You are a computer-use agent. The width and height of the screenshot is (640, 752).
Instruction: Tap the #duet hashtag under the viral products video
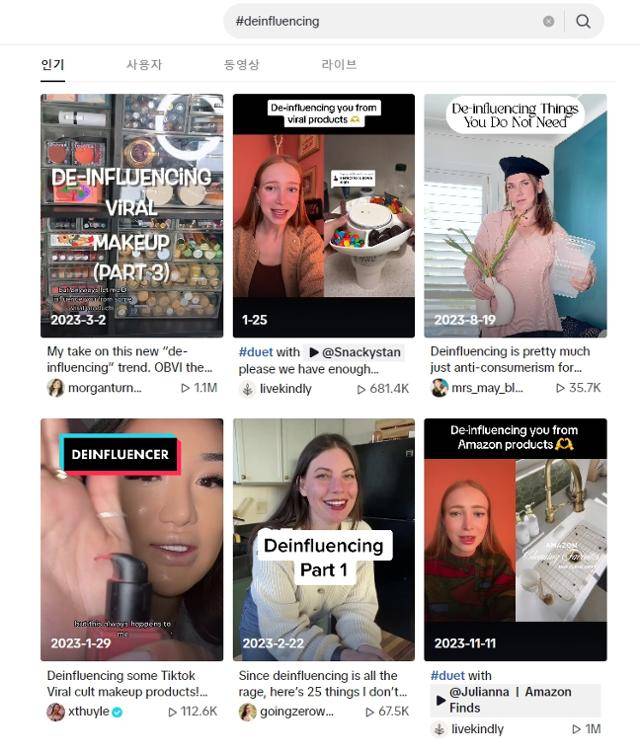tap(256, 352)
